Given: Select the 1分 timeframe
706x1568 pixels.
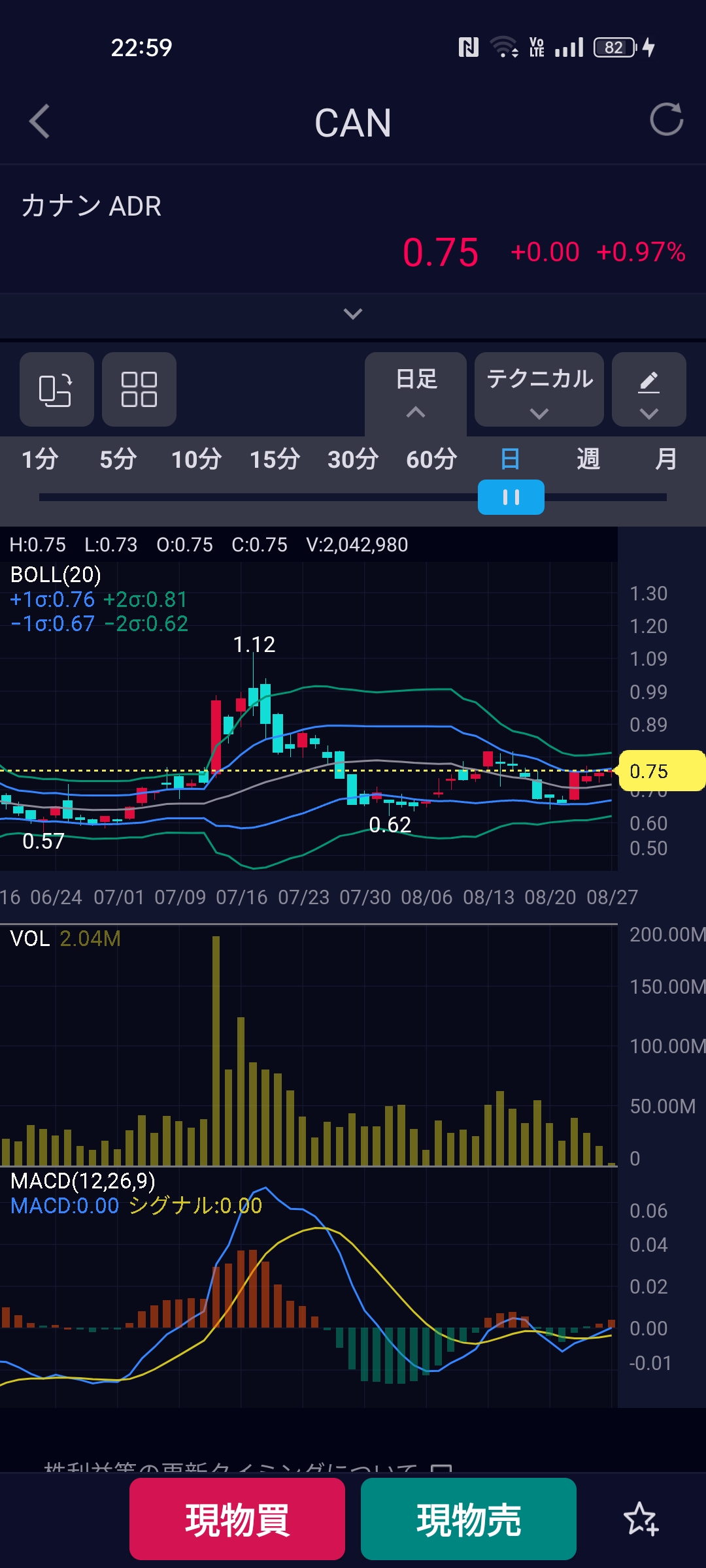Looking at the screenshot, I should click(40, 459).
